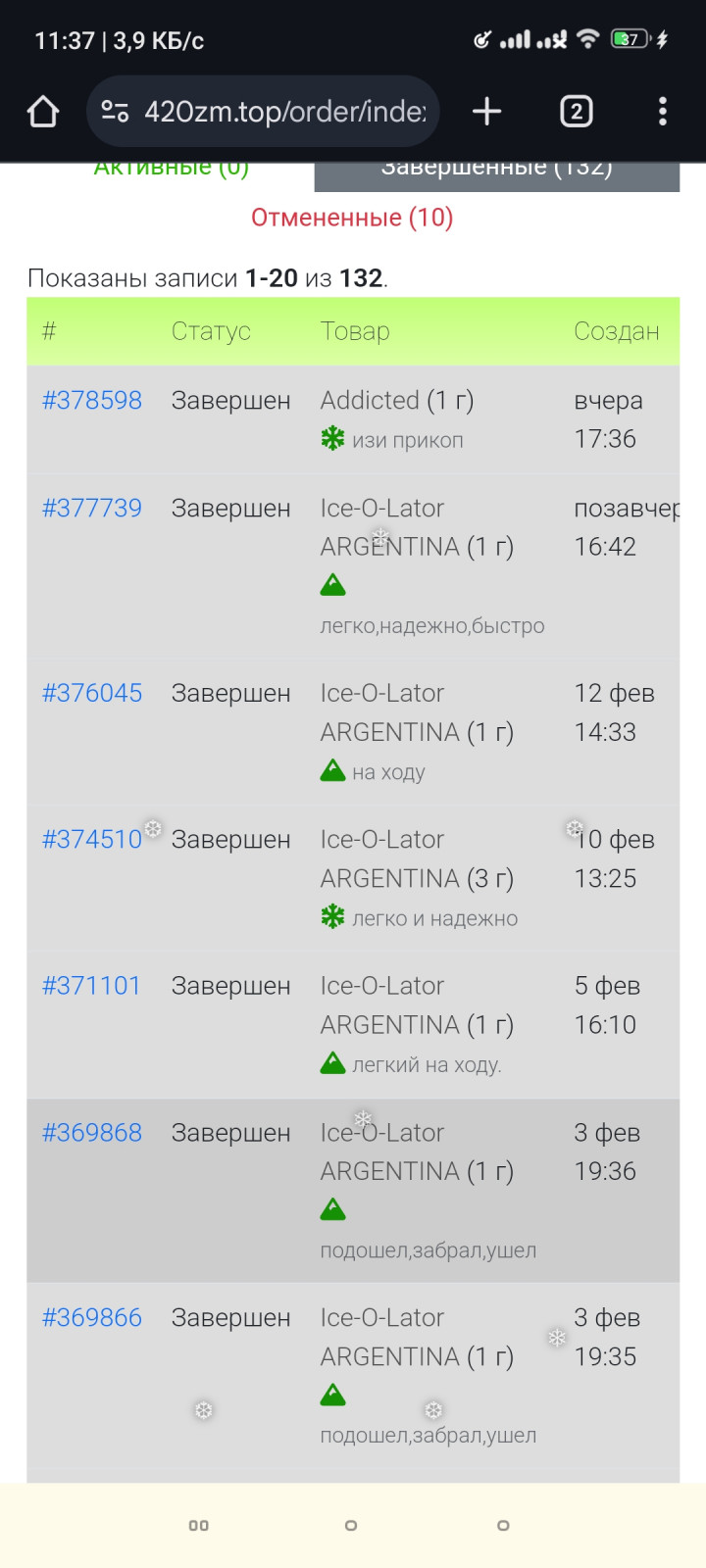Open order link #377739
Viewport: 706px width, 1568px height.
(x=92, y=509)
